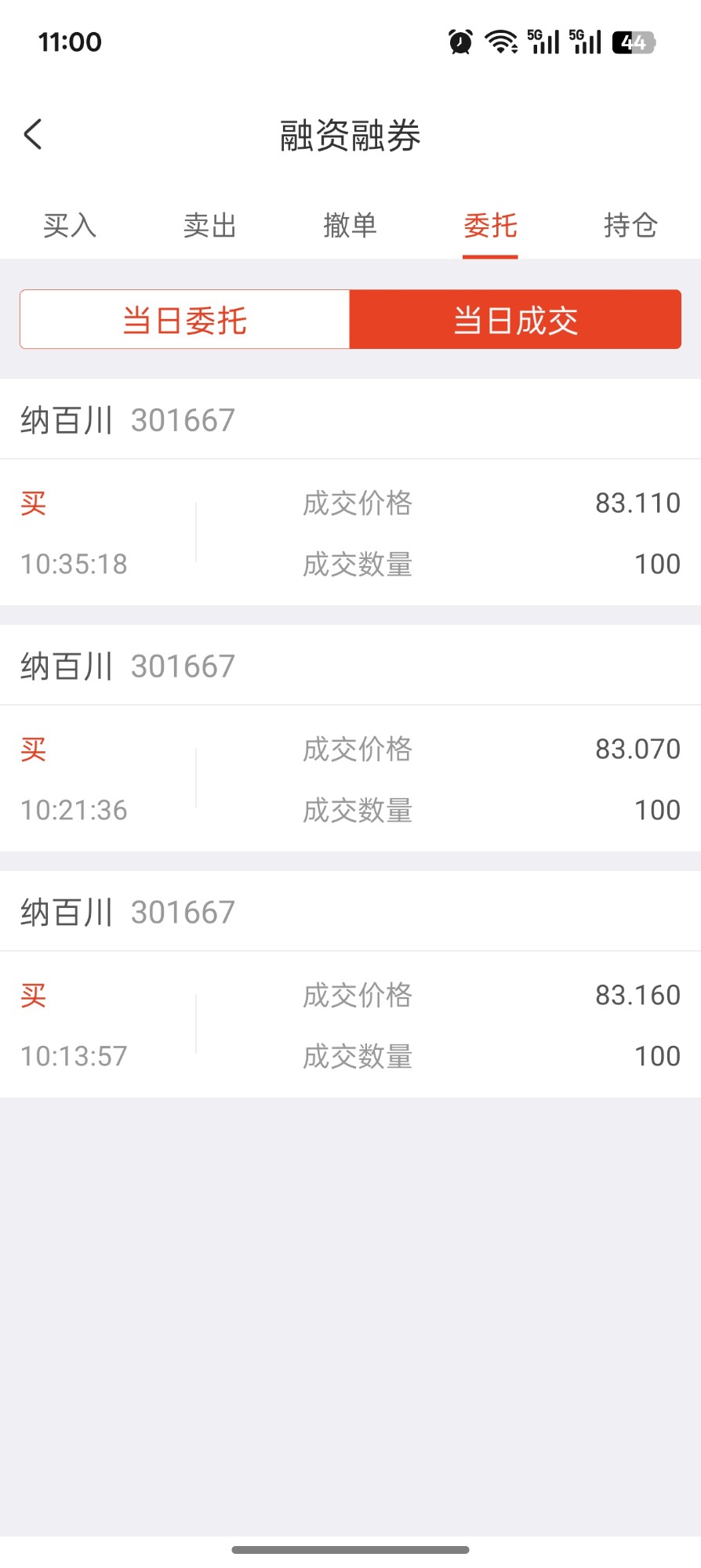Open the 纳百川 trade at 10:21:36

click(x=350, y=739)
